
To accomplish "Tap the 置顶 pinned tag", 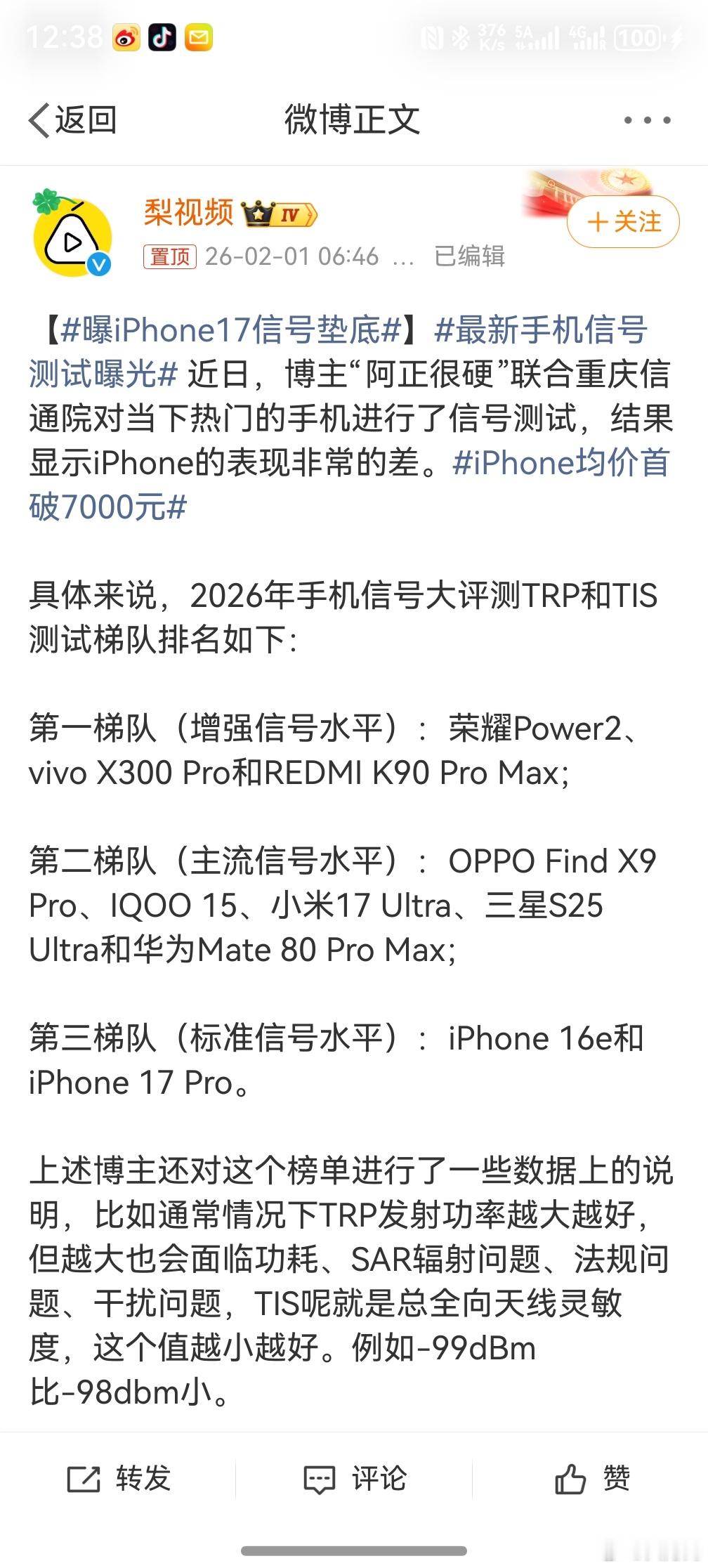I will pos(170,256).
